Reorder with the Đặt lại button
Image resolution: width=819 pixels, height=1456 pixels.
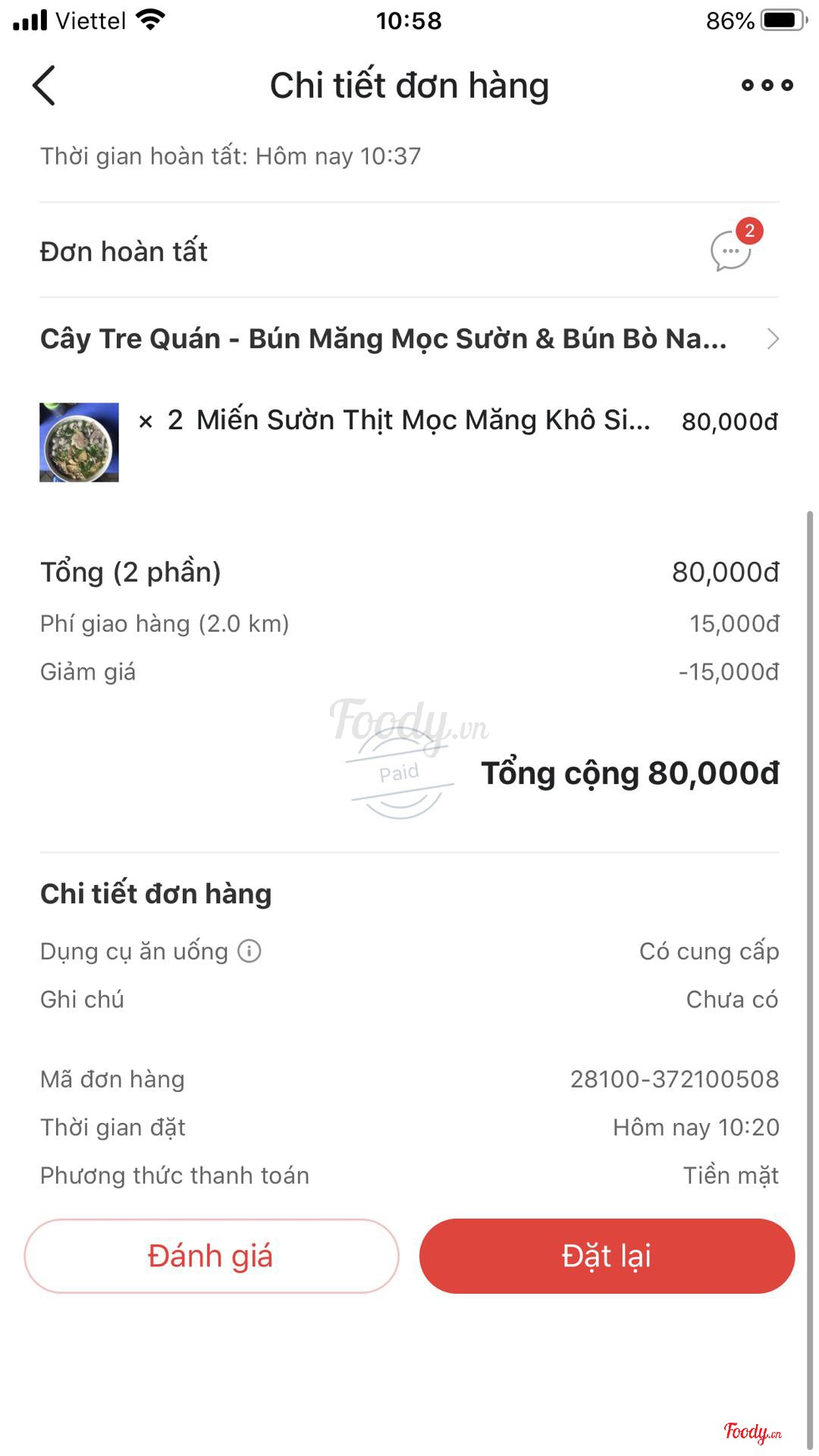click(x=607, y=1256)
